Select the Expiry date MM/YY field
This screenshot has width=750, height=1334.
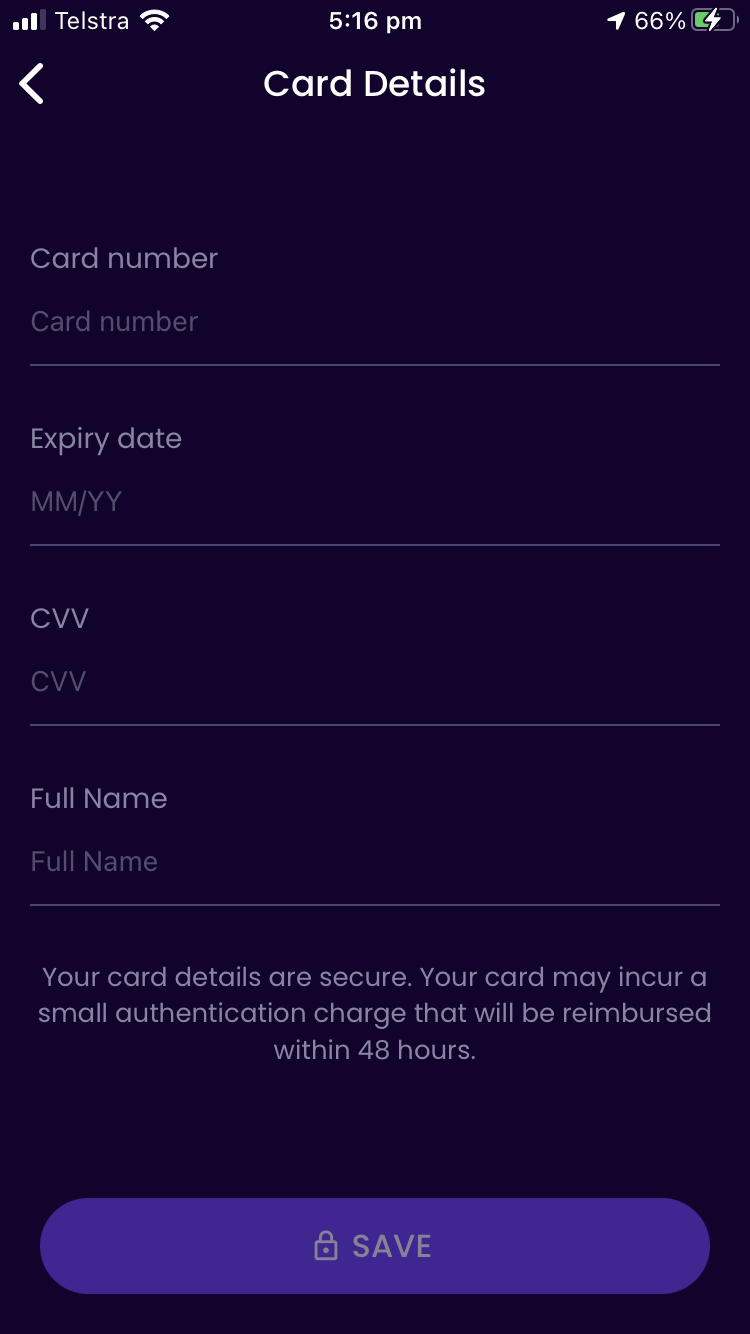click(x=375, y=502)
